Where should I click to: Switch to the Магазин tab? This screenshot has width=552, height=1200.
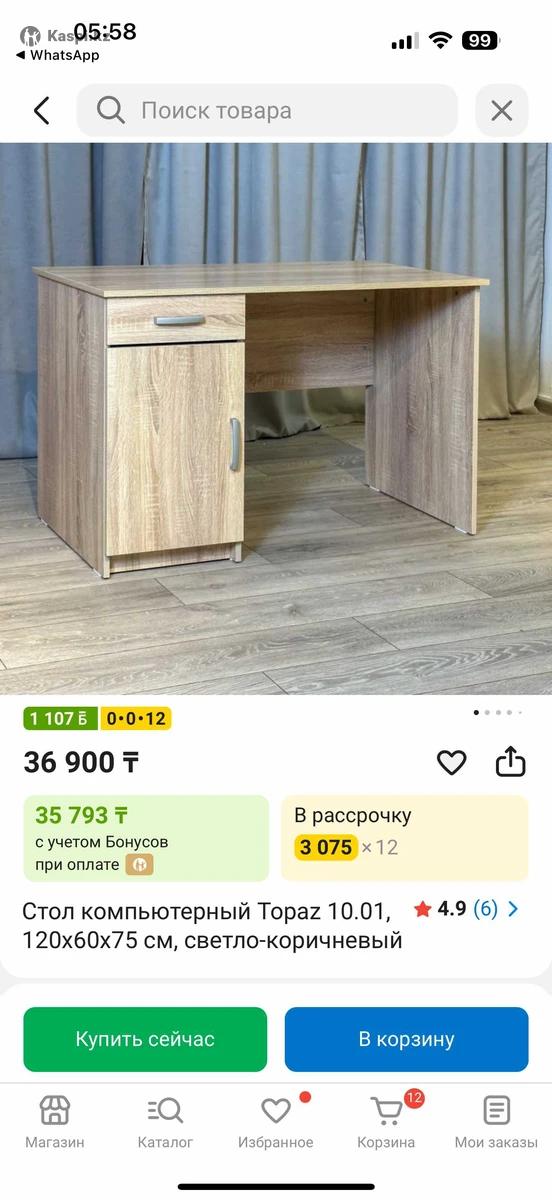coord(55,1122)
